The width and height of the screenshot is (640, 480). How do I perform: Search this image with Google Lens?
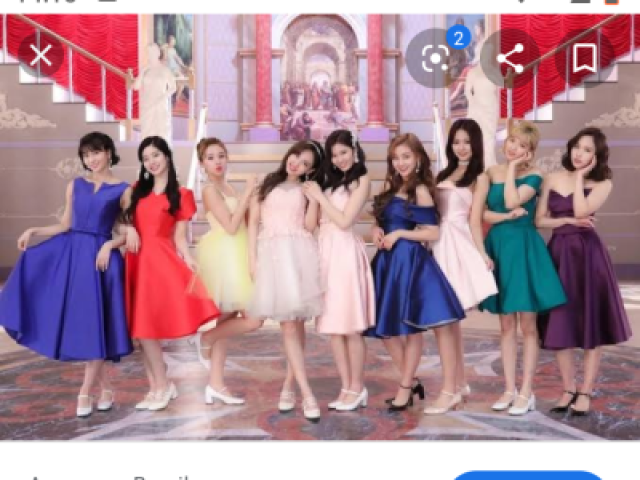[435, 58]
